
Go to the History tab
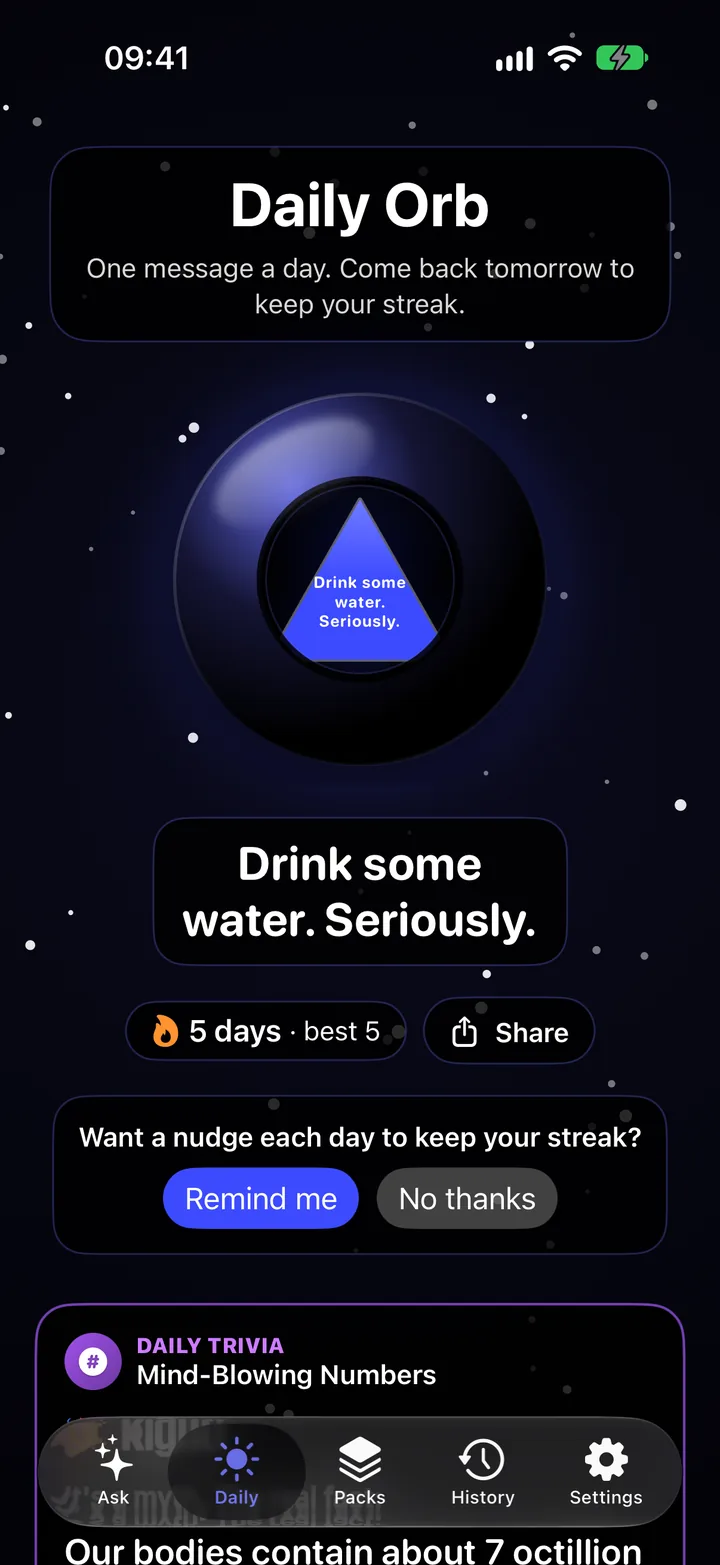click(x=482, y=1471)
